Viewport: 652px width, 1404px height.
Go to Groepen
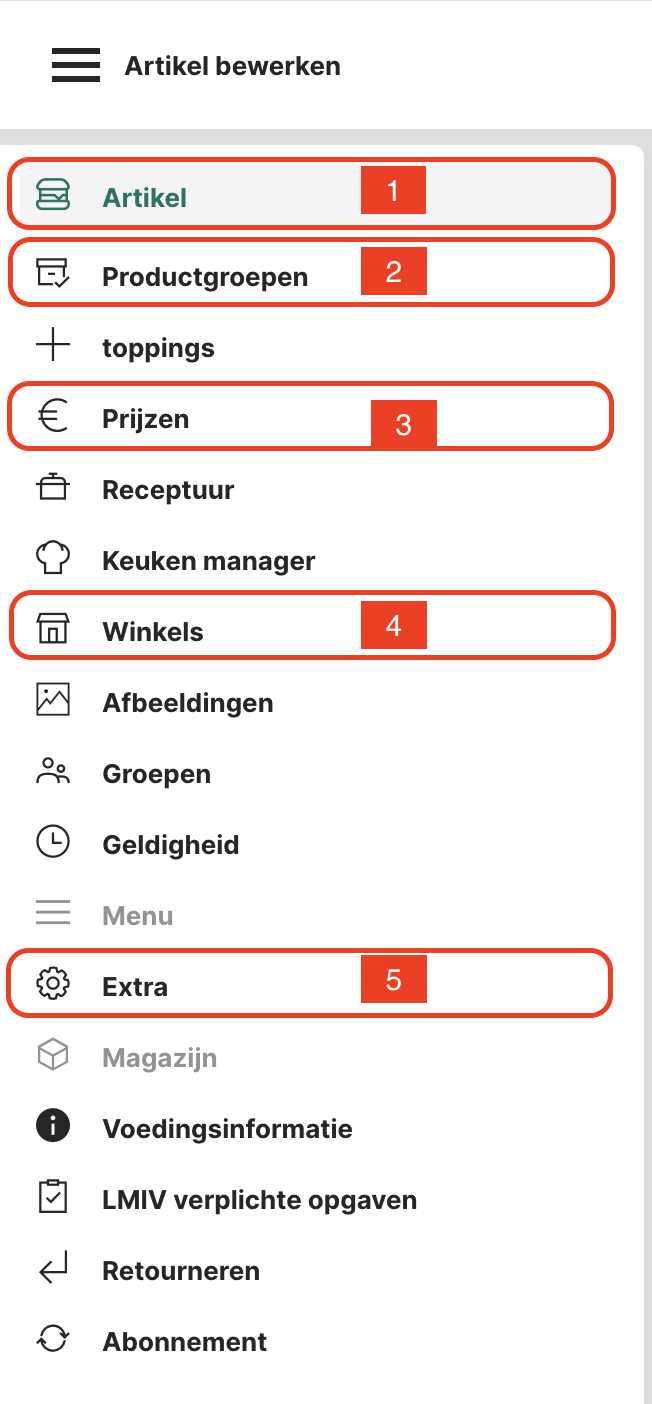coord(156,774)
